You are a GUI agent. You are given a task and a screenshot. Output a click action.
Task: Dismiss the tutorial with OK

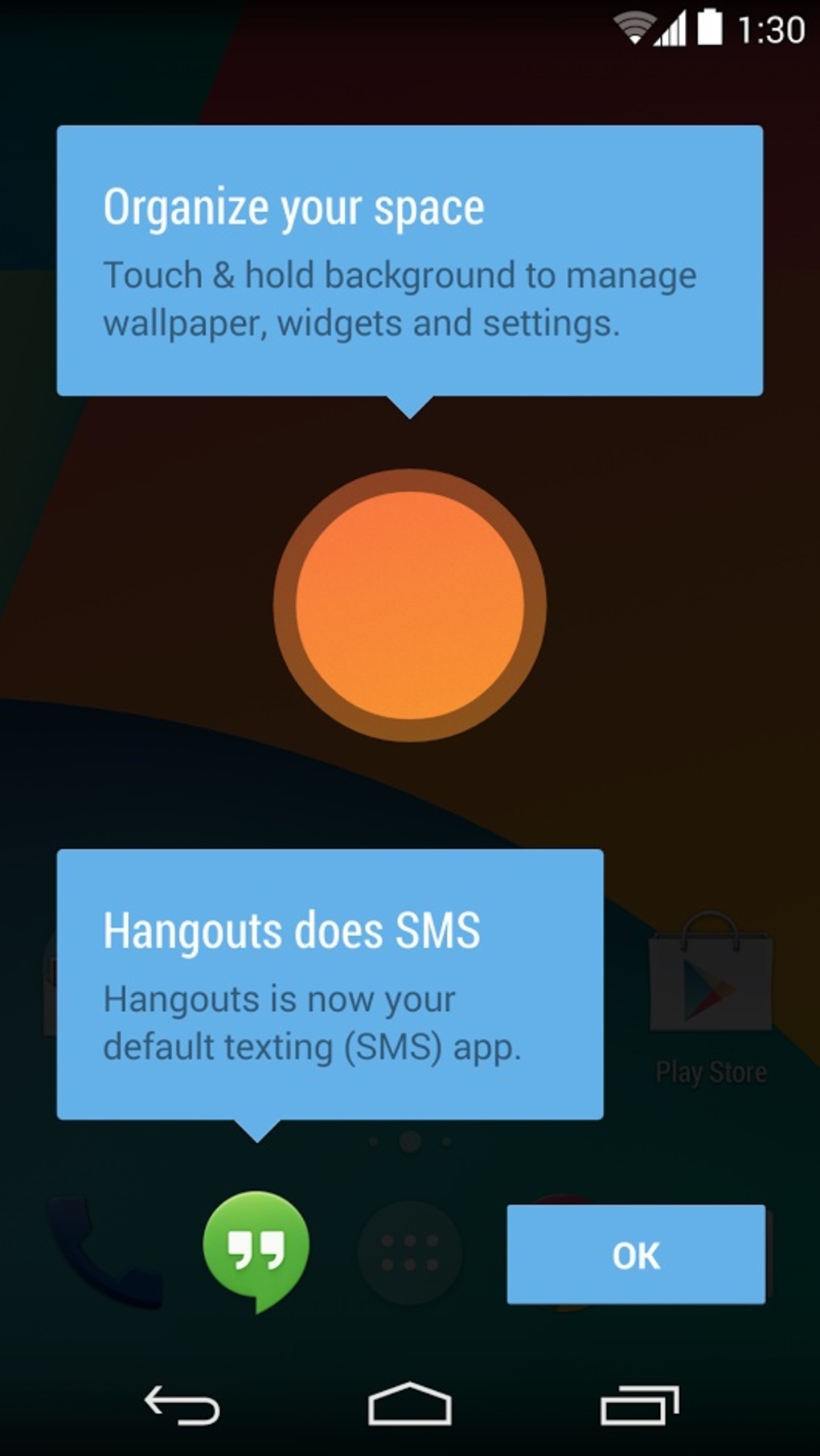635,1254
